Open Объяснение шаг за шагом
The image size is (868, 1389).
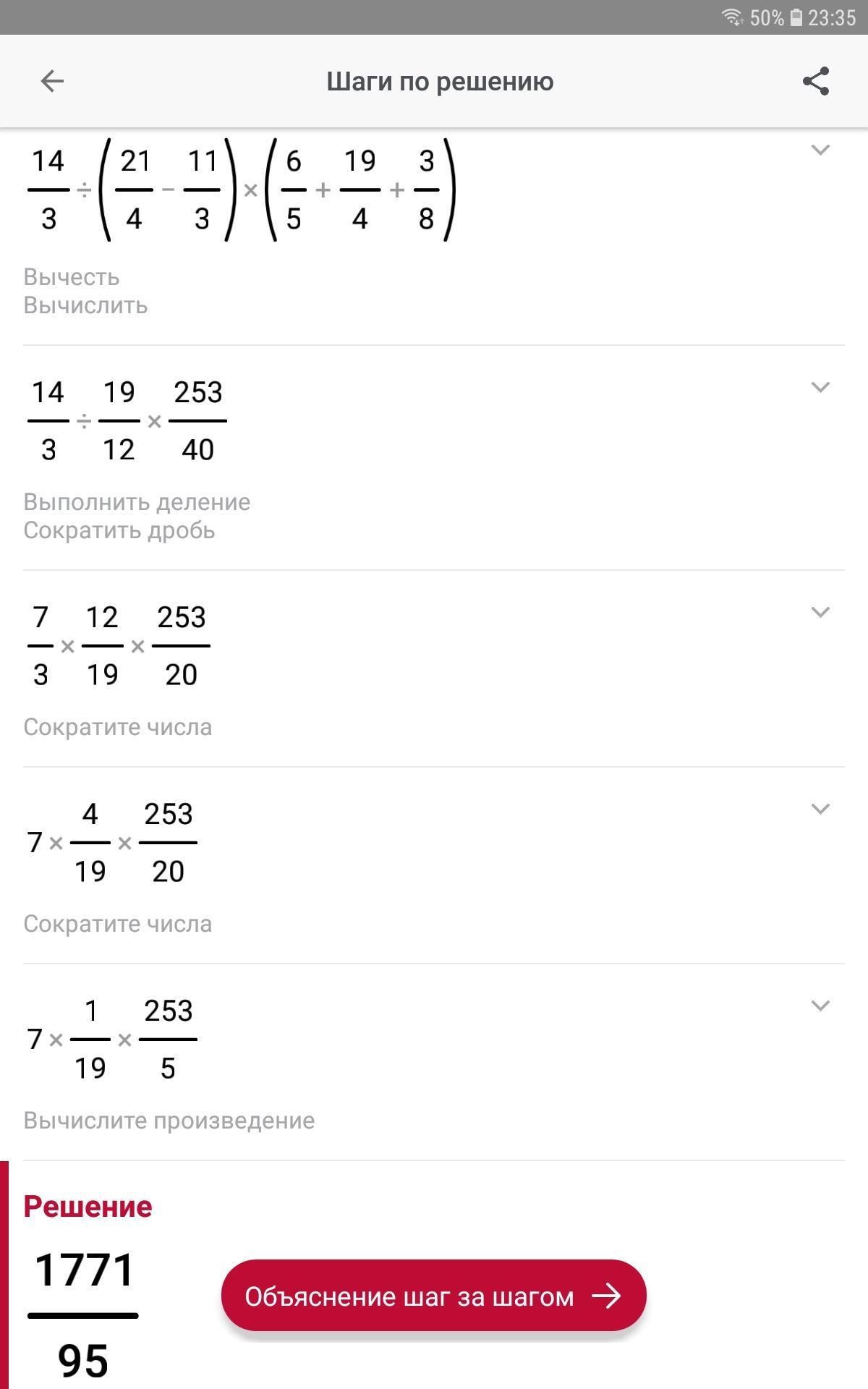click(x=433, y=1296)
